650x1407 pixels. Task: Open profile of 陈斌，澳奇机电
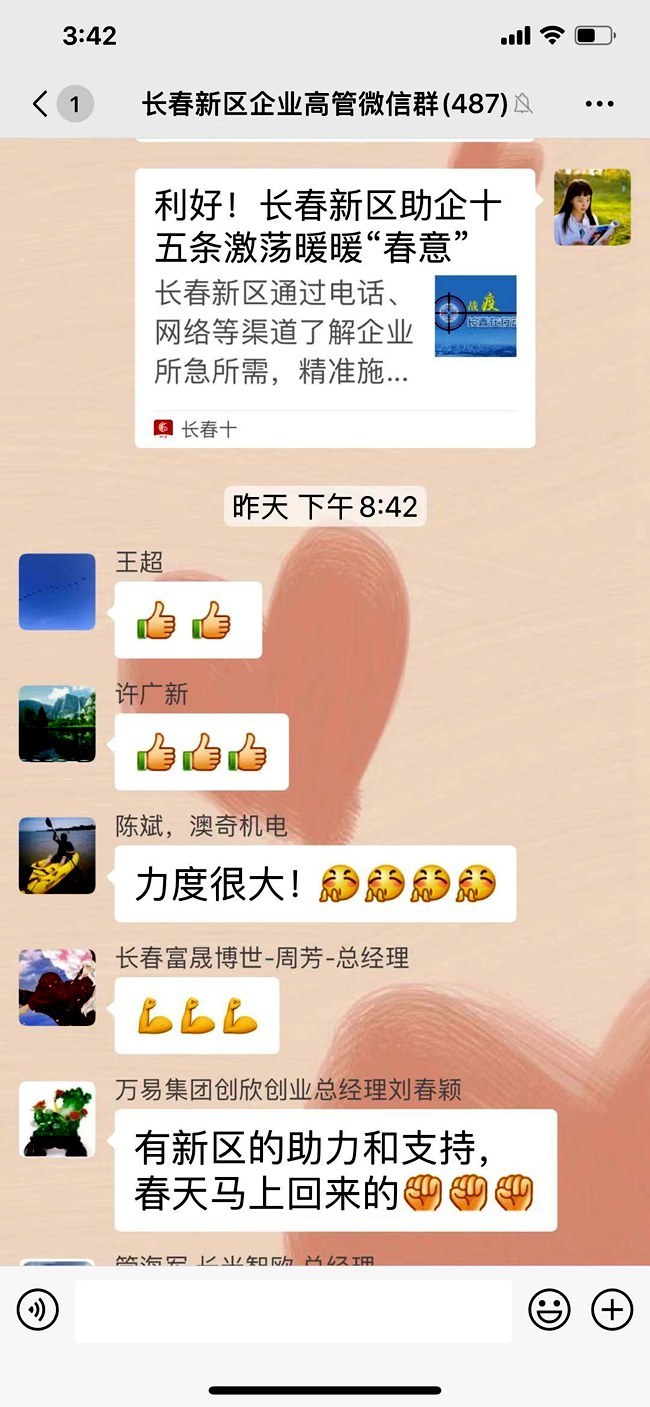[57, 855]
